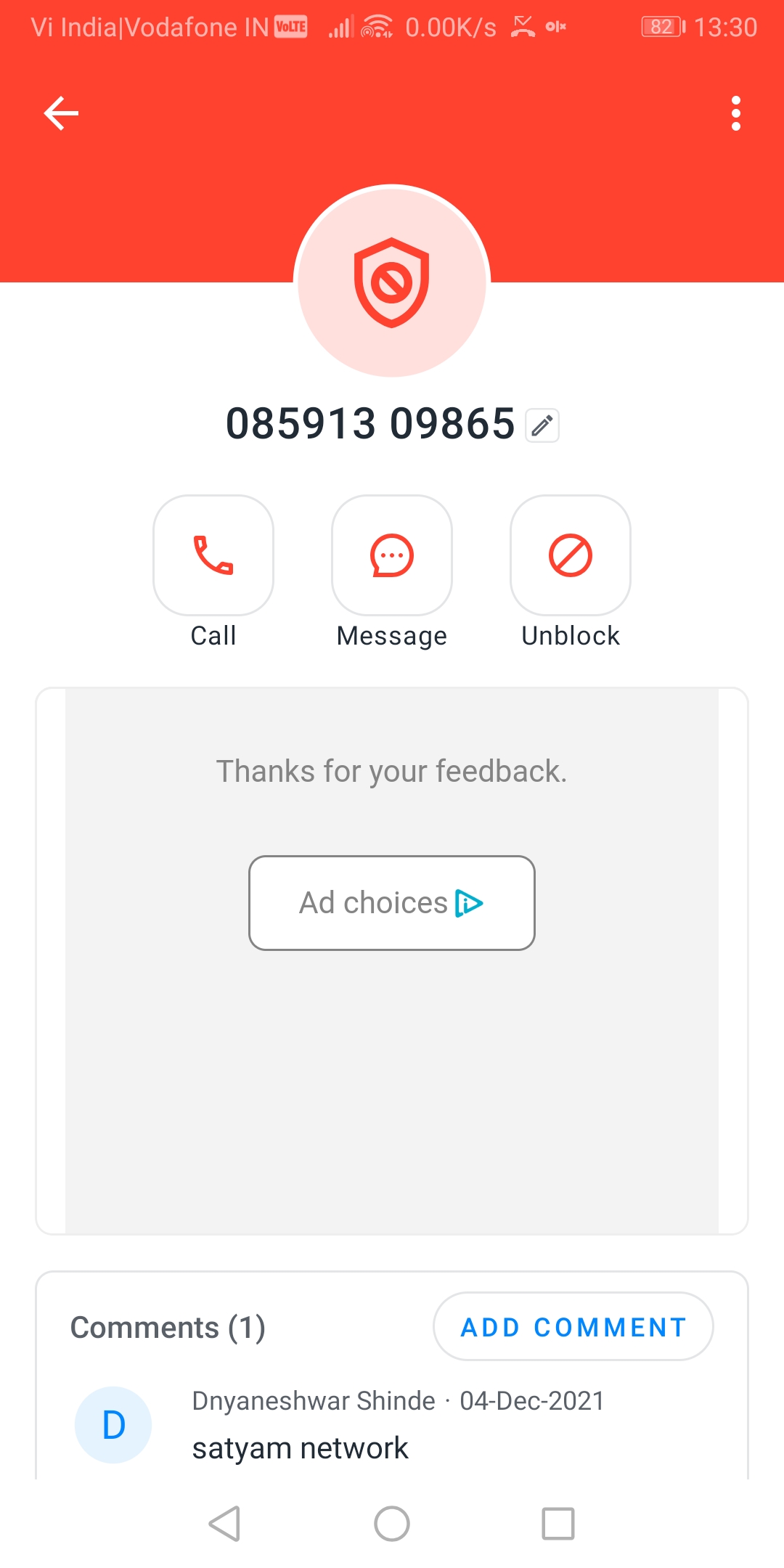The height and width of the screenshot is (1568, 784).
Task: Open Dnyaneshwar Shinde's comment
Action: click(x=392, y=1424)
